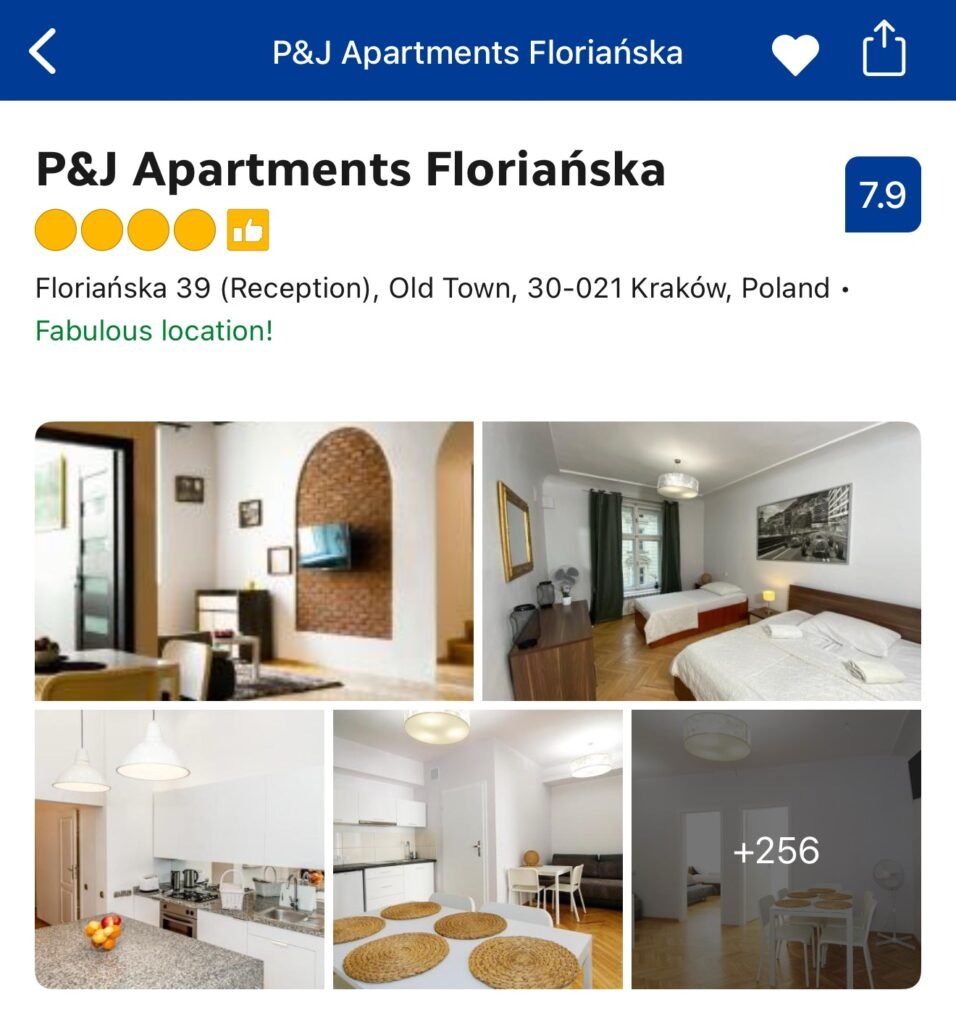956x1024 pixels.
Task: Open the +256 more photos tile
Action: pos(776,849)
